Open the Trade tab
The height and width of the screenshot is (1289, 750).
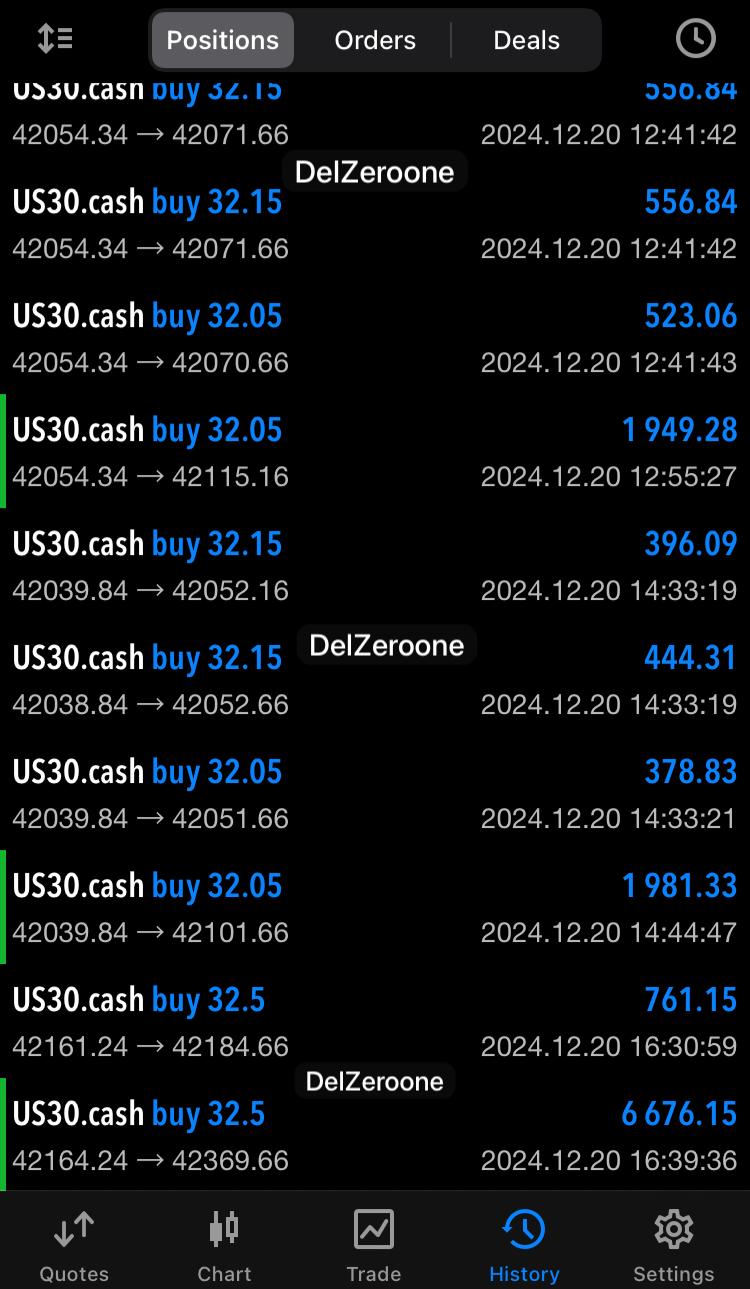(x=374, y=1245)
